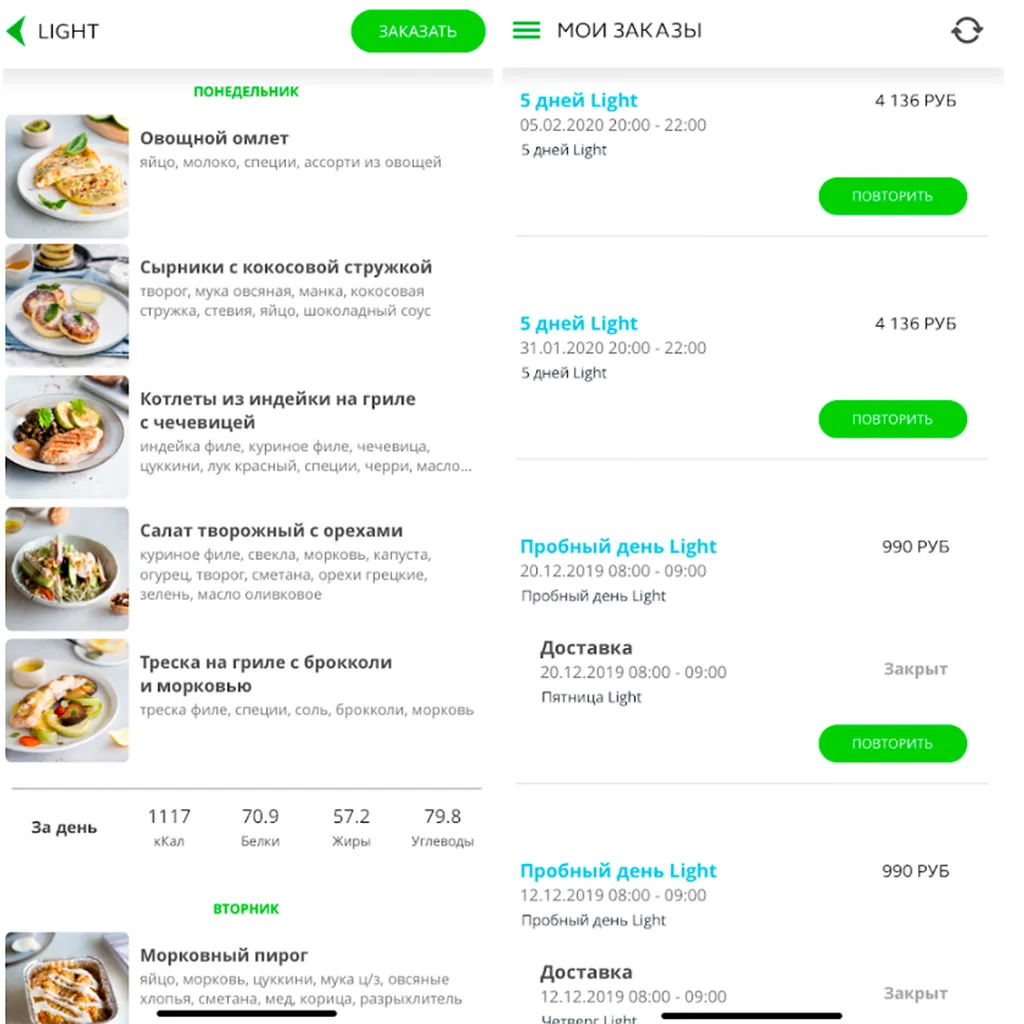This screenshot has width=1024, height=1024.
Task: Repeat the trial day order from 20.12.2019
Action: pos(892,743)
